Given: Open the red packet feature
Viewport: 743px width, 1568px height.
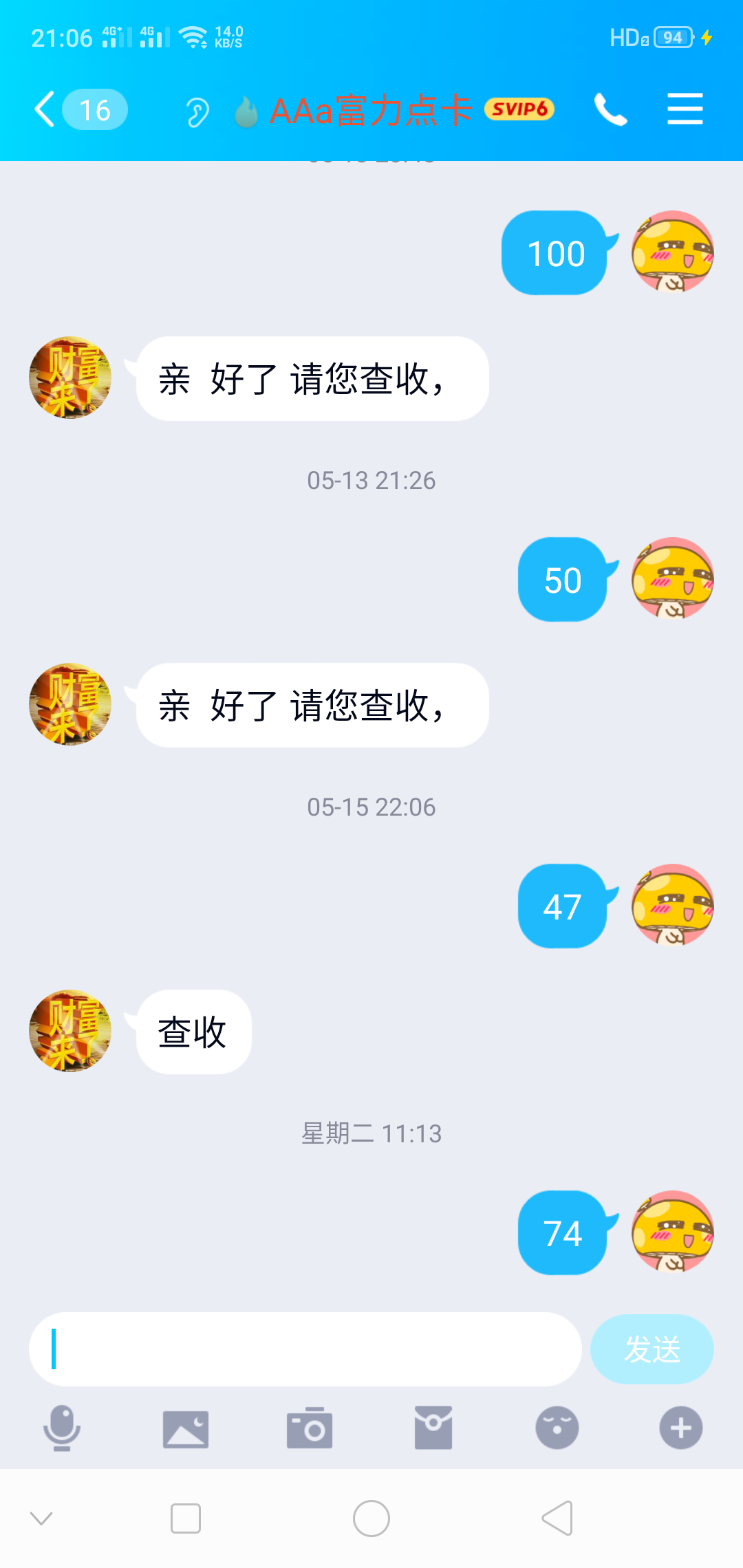Looking at the screenshot, I should tap(432, 1428).
